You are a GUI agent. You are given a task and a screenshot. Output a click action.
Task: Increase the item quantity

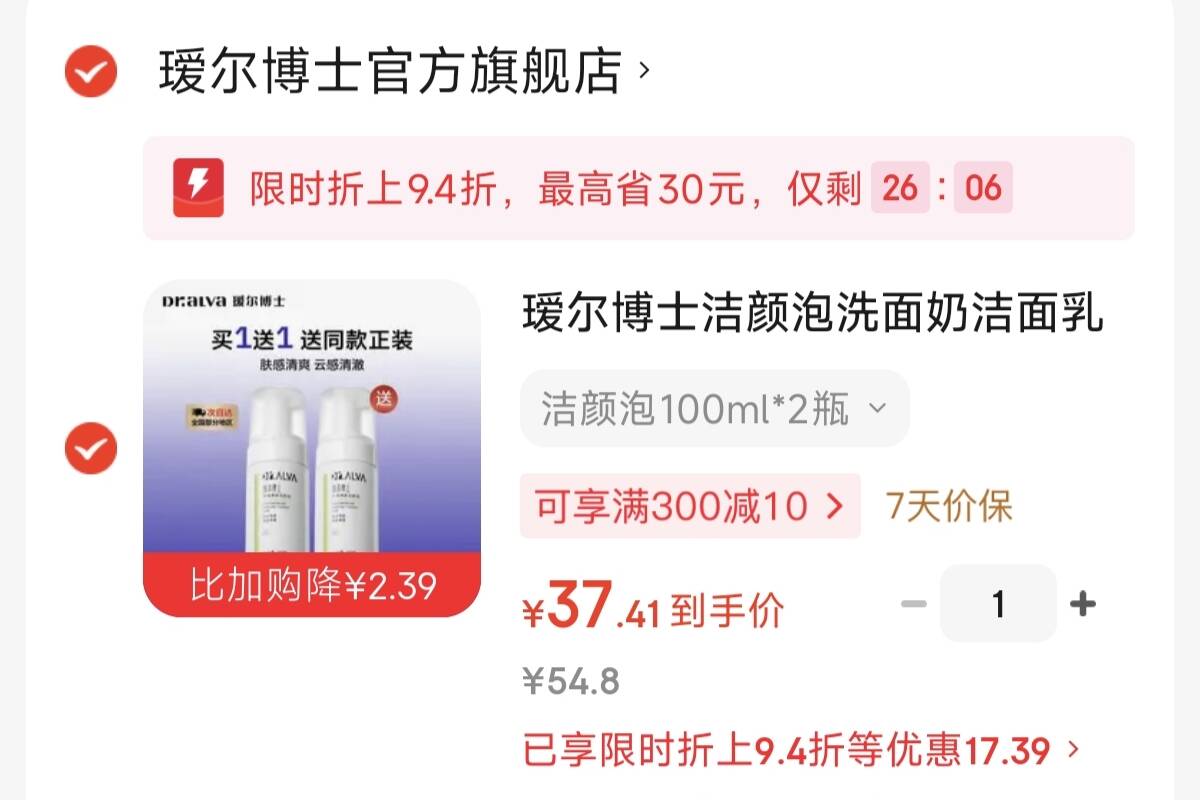1082,604
